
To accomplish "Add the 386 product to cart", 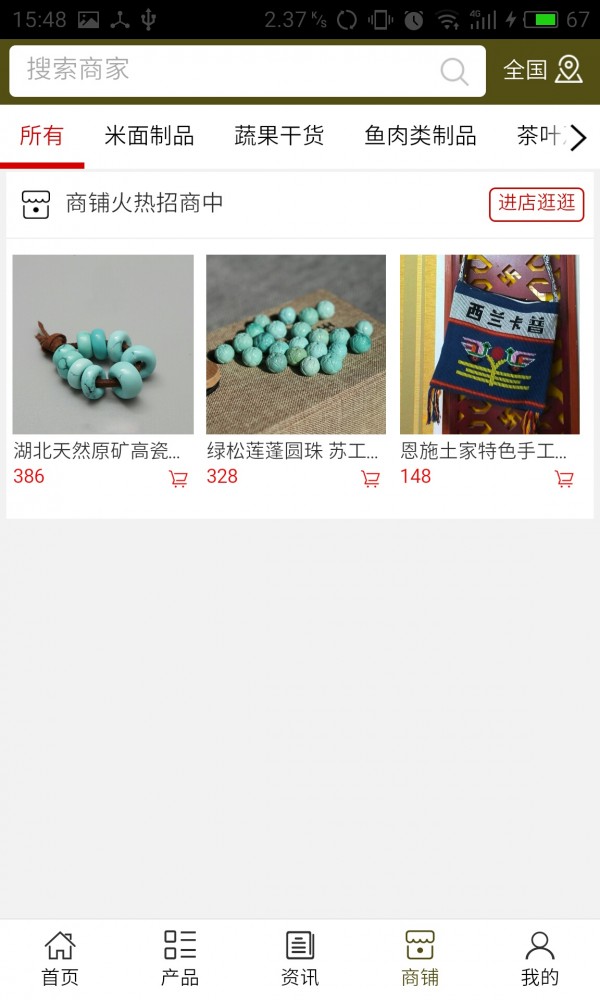I will point(178,479).
